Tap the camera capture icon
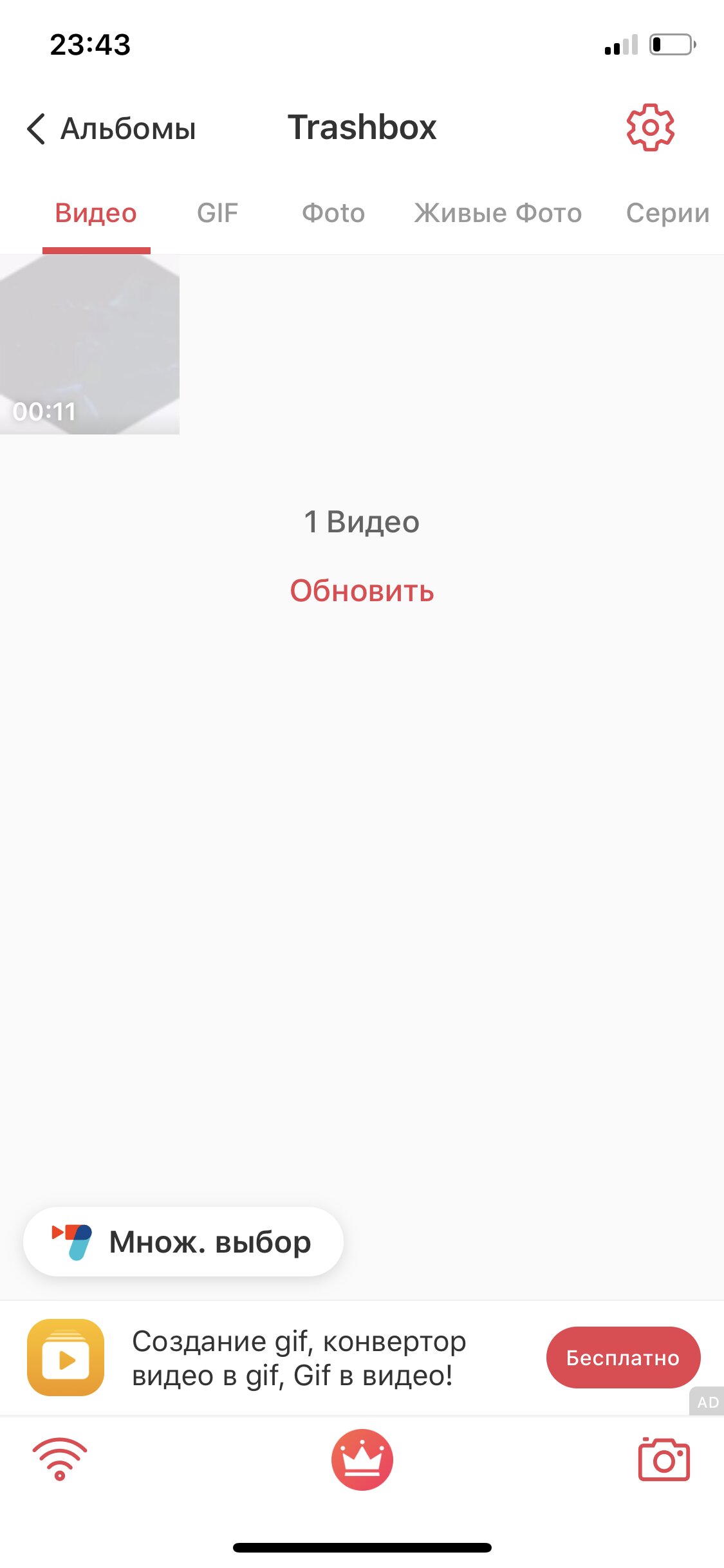 tap(665, 1459)
